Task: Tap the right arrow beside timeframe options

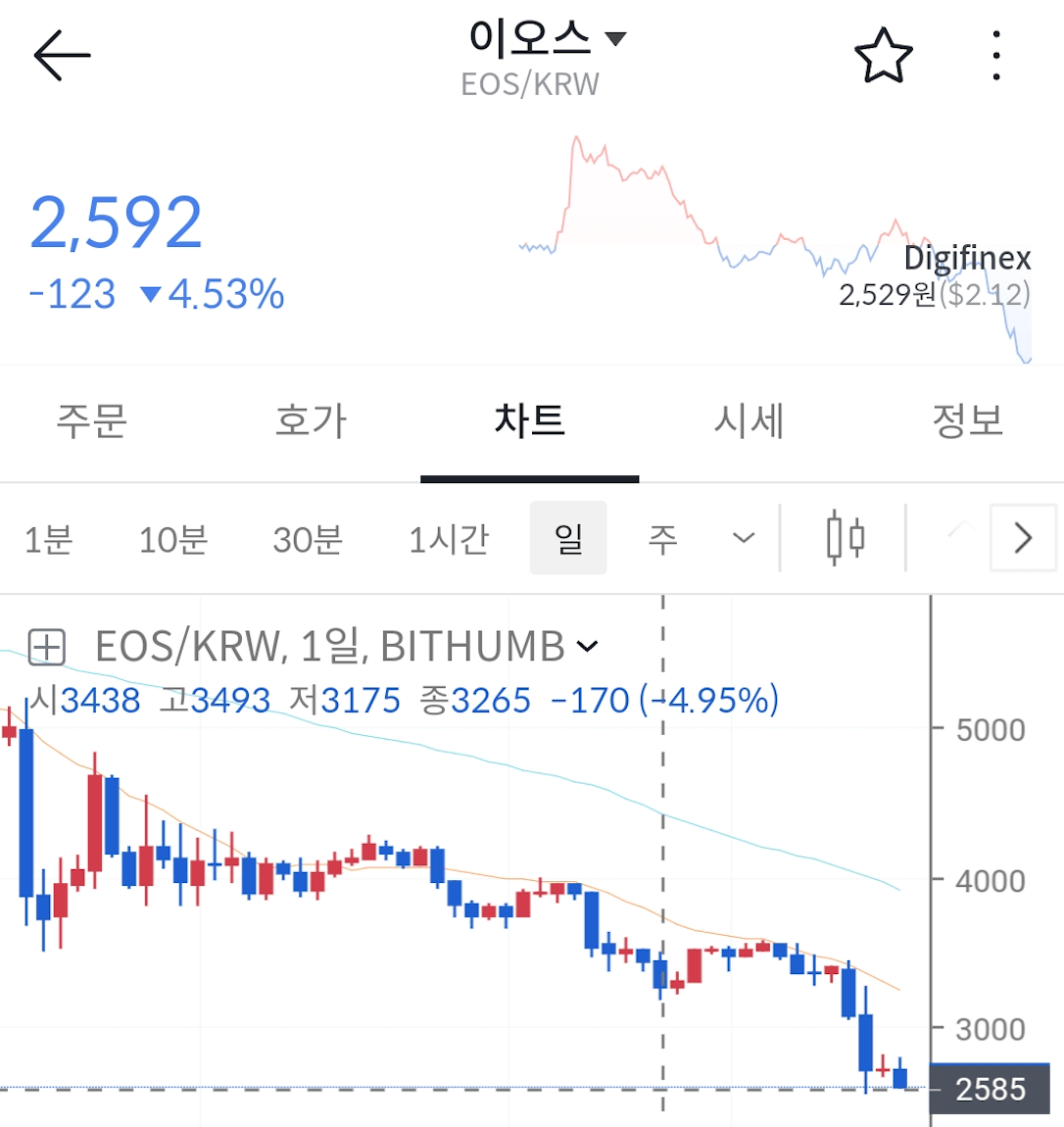Action: point(1023,537)
